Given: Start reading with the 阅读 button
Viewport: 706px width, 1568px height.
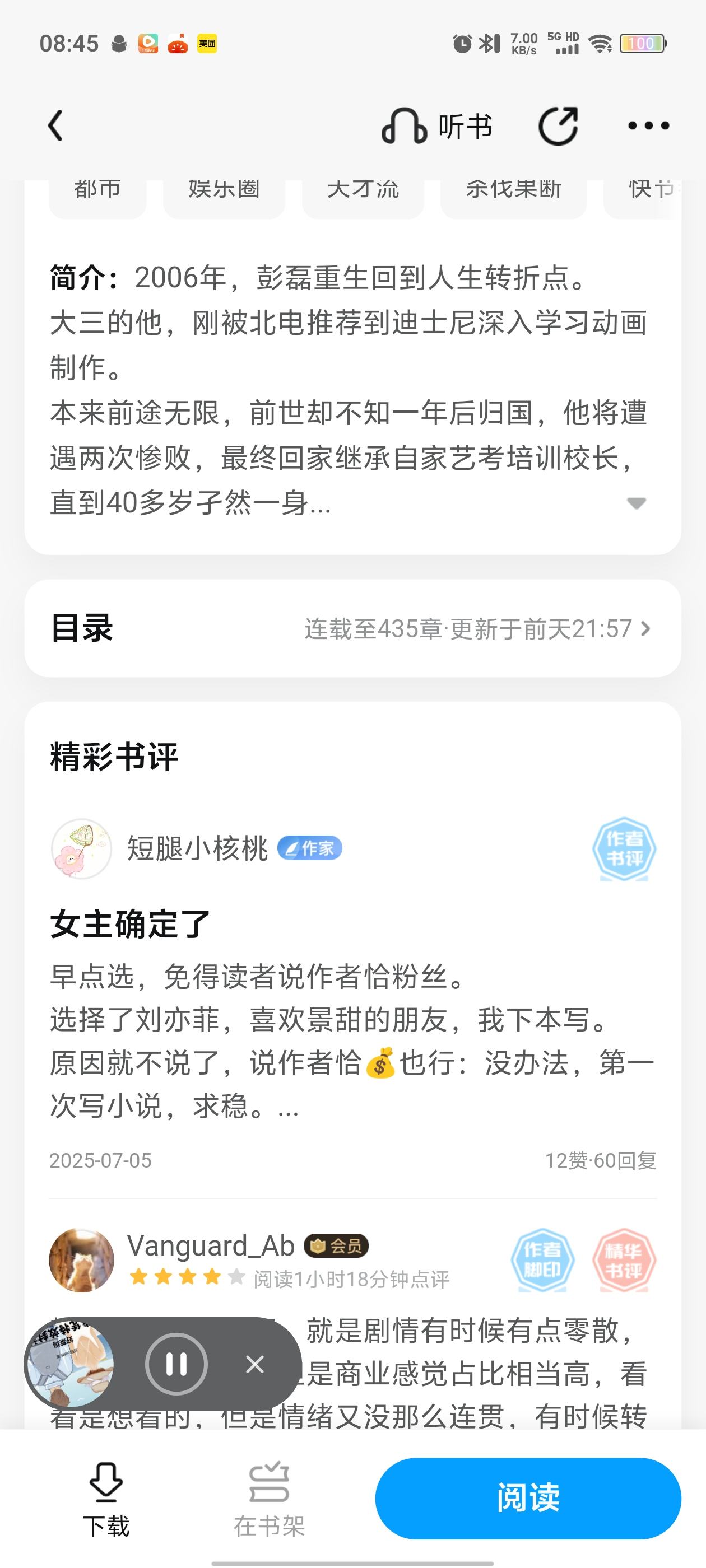Looking at the screenshot, I should [527, 1498].
